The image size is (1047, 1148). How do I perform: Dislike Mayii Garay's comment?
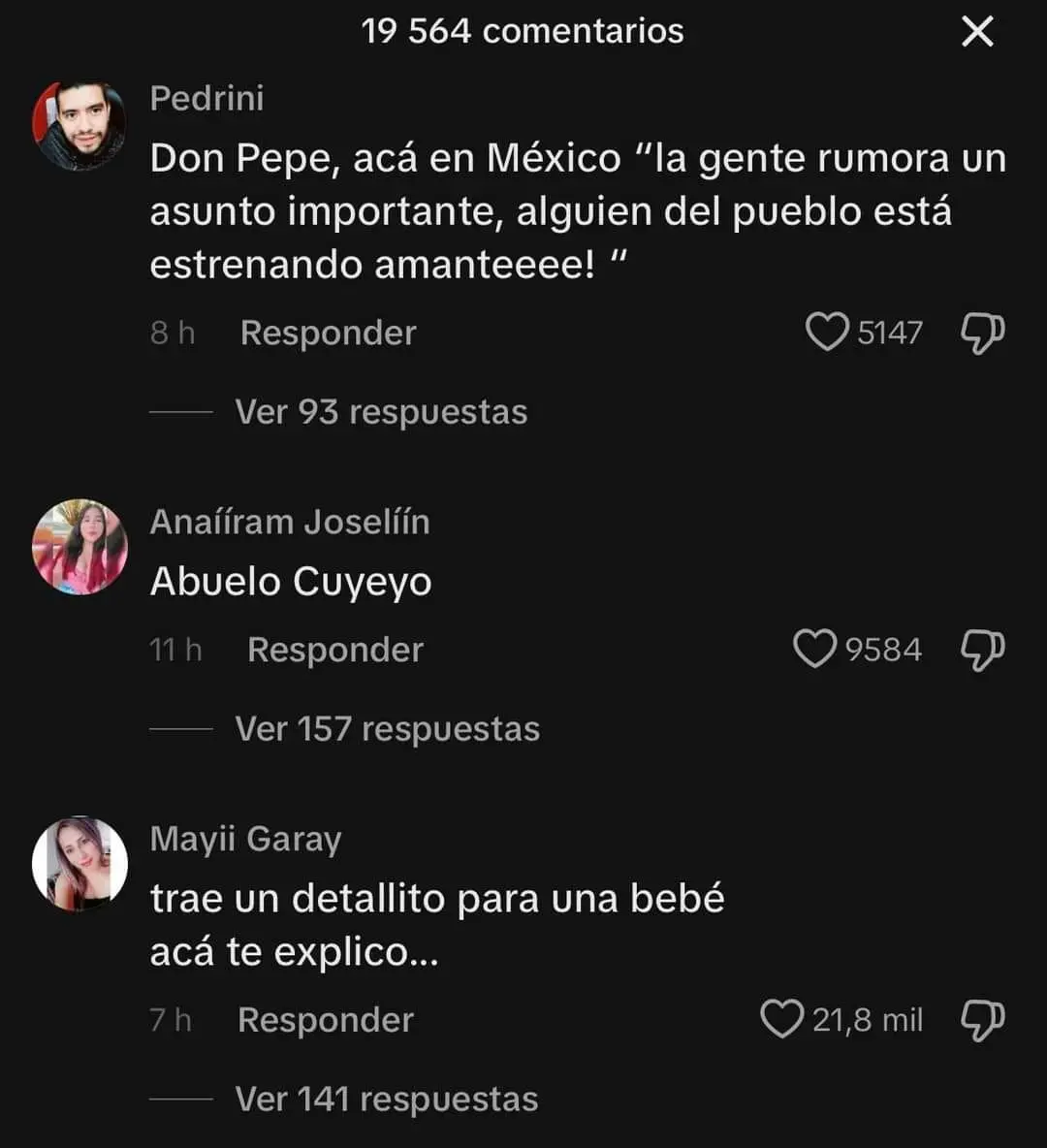pyautogui.click(x=982, y=1019)
